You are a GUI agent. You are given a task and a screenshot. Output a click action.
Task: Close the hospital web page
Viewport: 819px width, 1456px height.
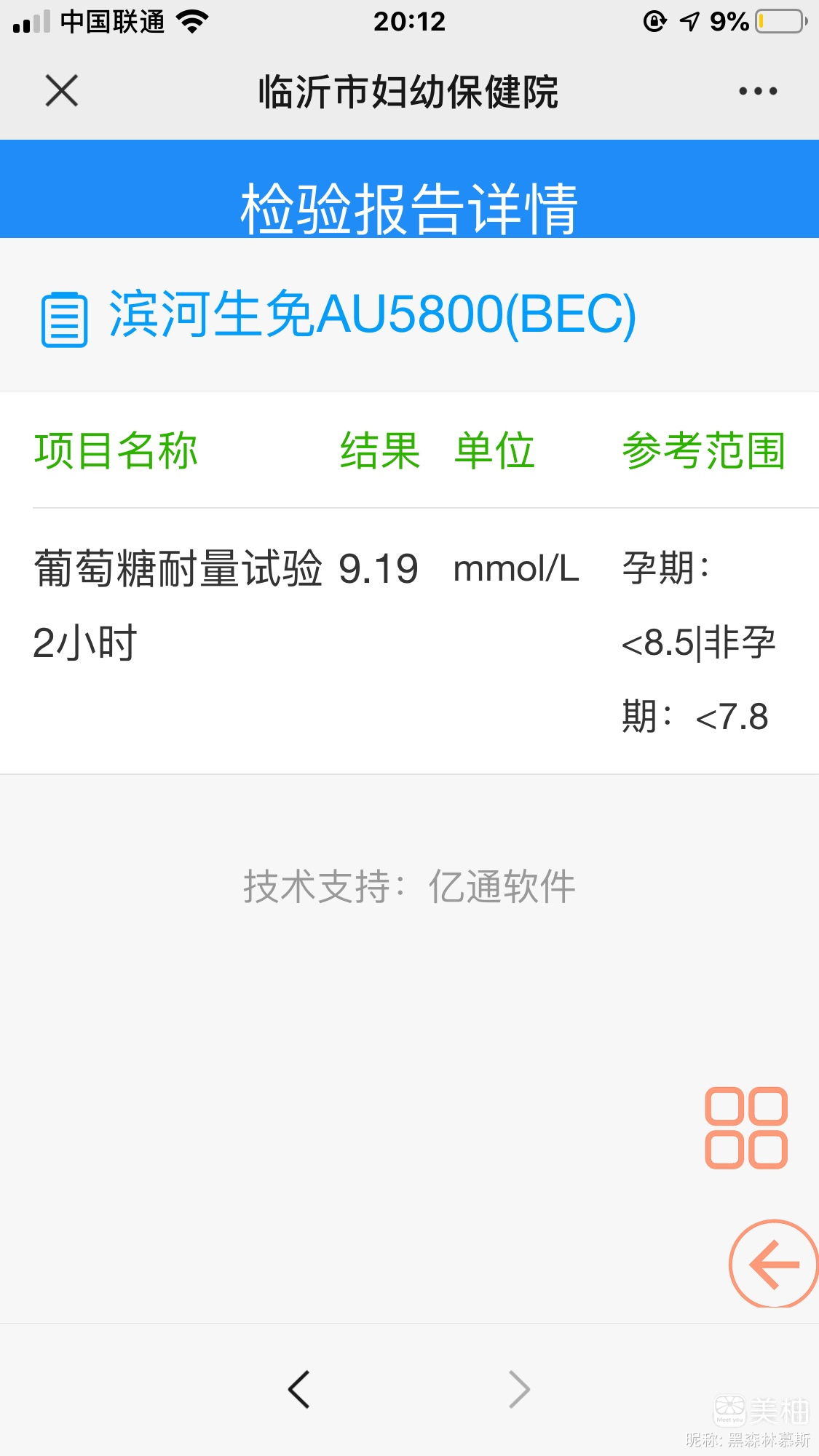62,91
